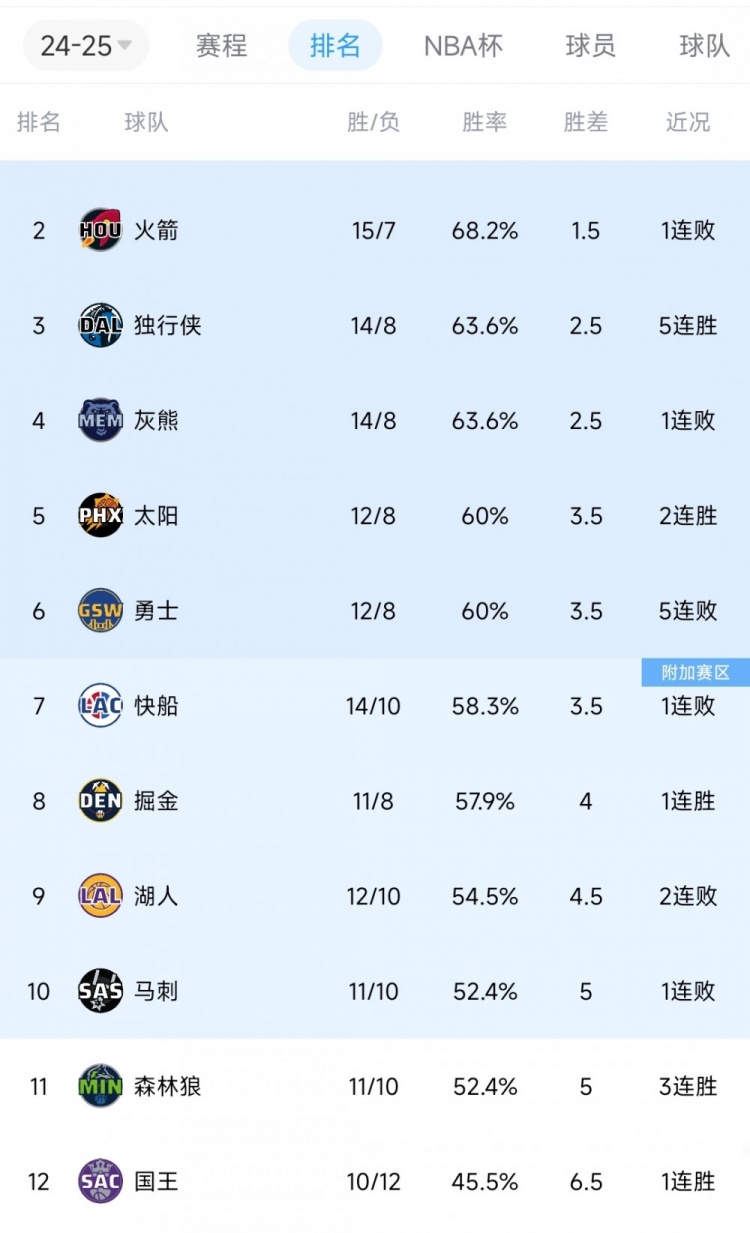Go to the 球队 tab

point(705,46)
